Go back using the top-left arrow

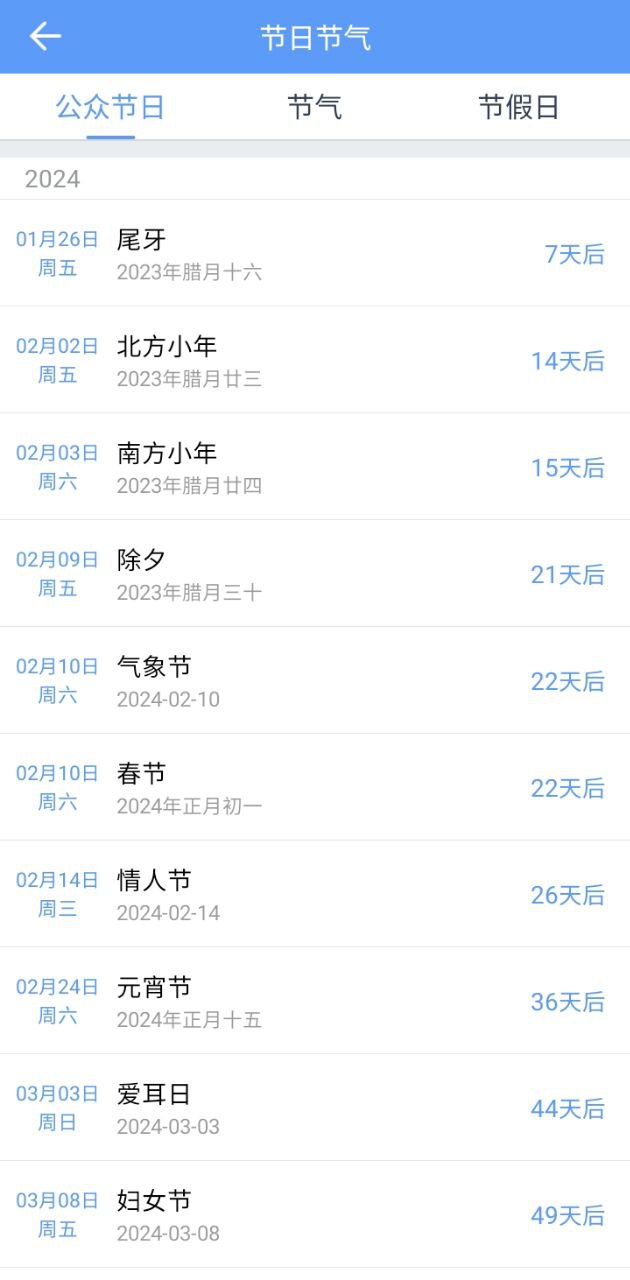[x=45, y=37]
